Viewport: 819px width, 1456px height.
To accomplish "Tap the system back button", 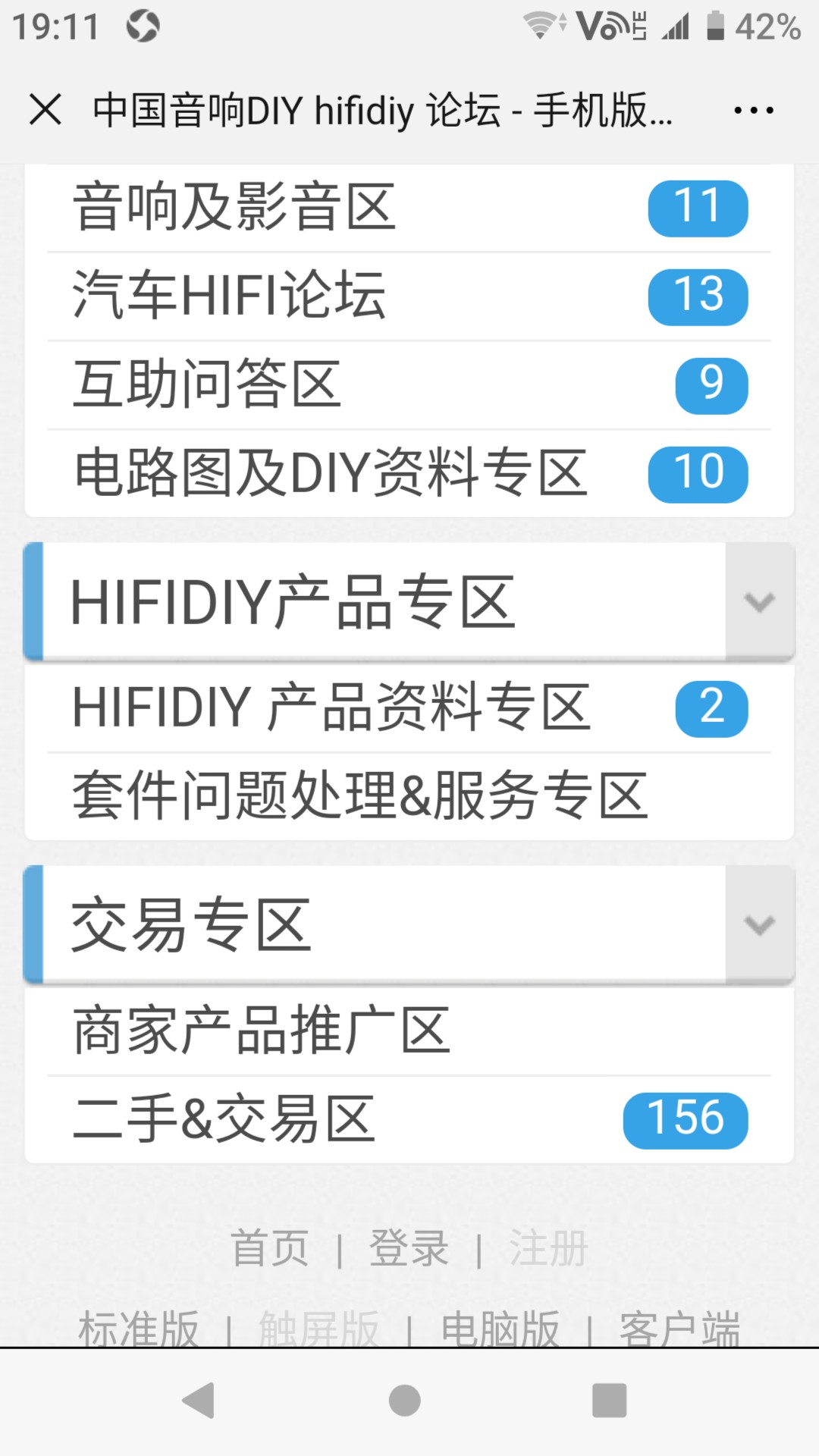I will click(199, 1401).
